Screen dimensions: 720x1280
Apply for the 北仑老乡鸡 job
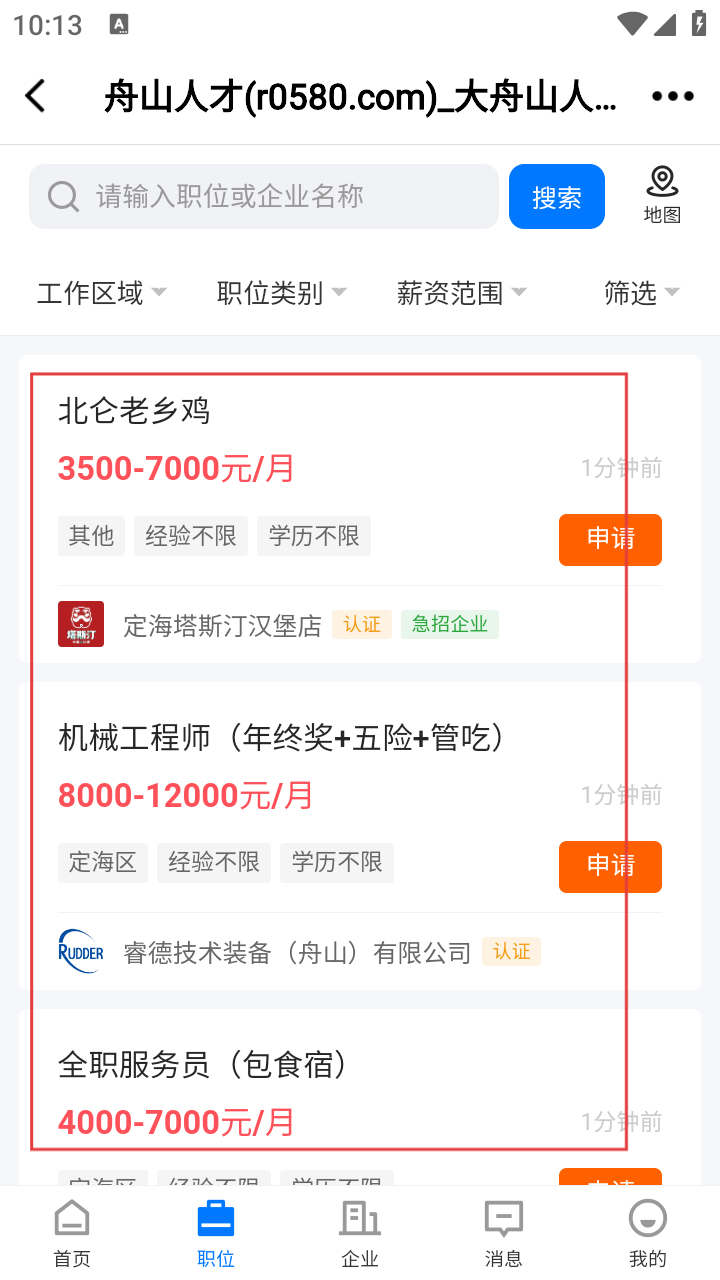click(610, 539)
